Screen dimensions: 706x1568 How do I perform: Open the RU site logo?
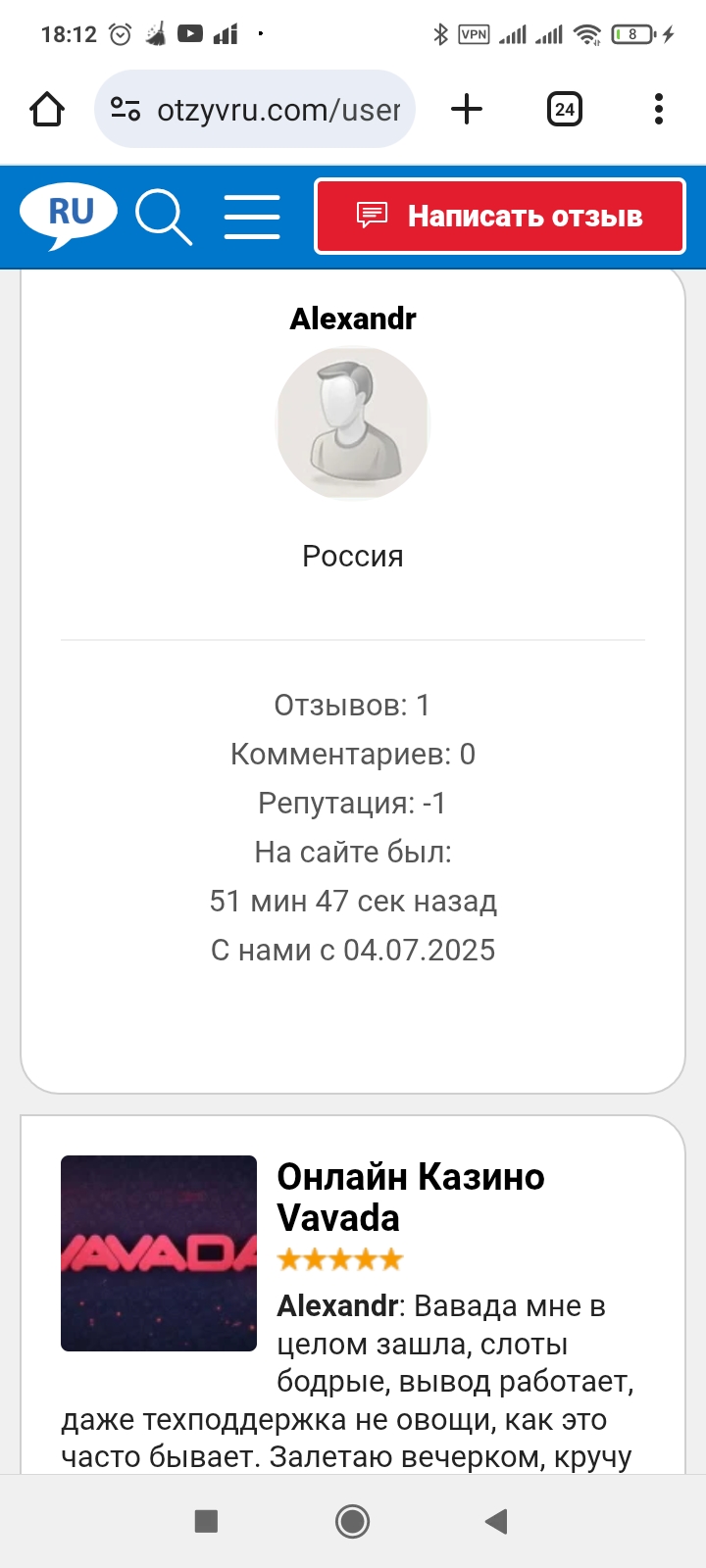(69, 215)
